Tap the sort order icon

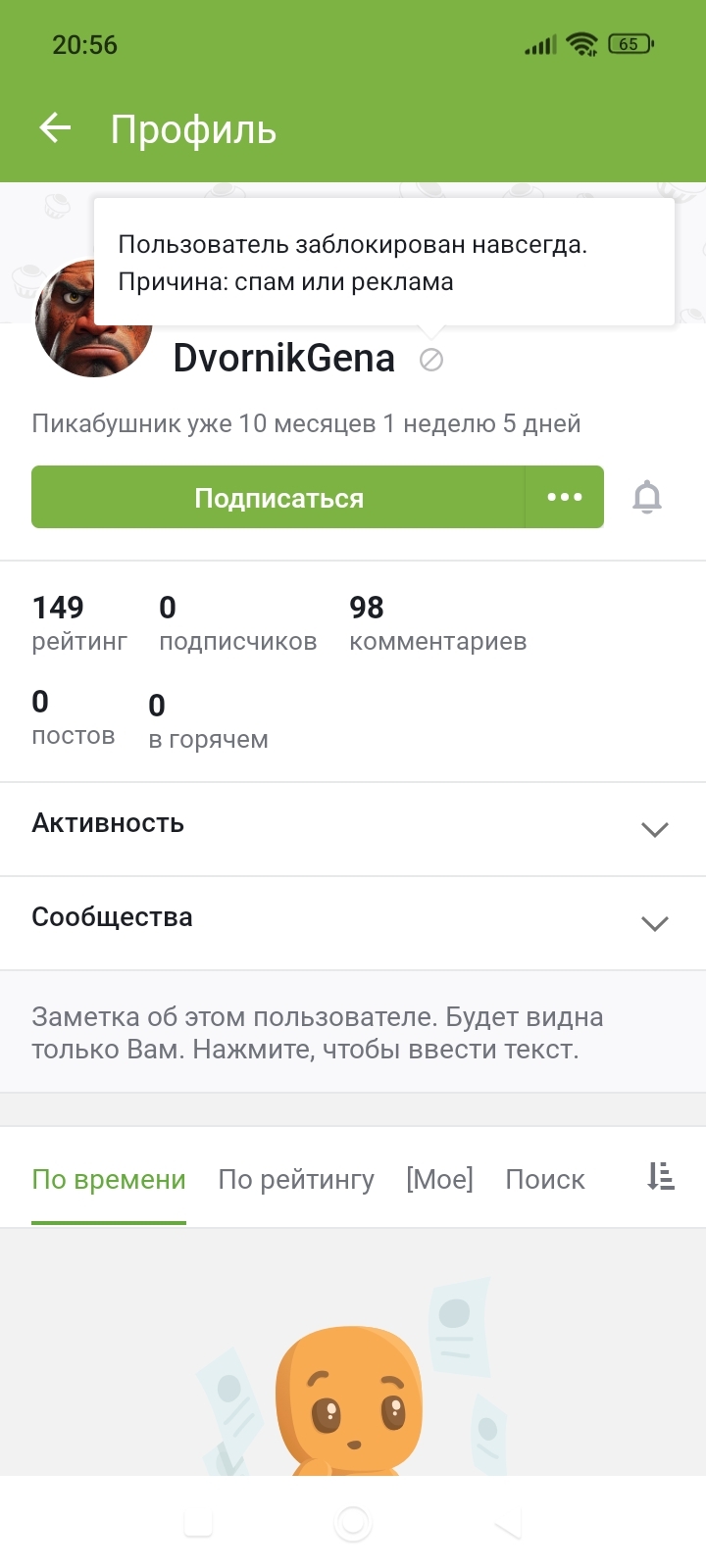(661, 1176)
